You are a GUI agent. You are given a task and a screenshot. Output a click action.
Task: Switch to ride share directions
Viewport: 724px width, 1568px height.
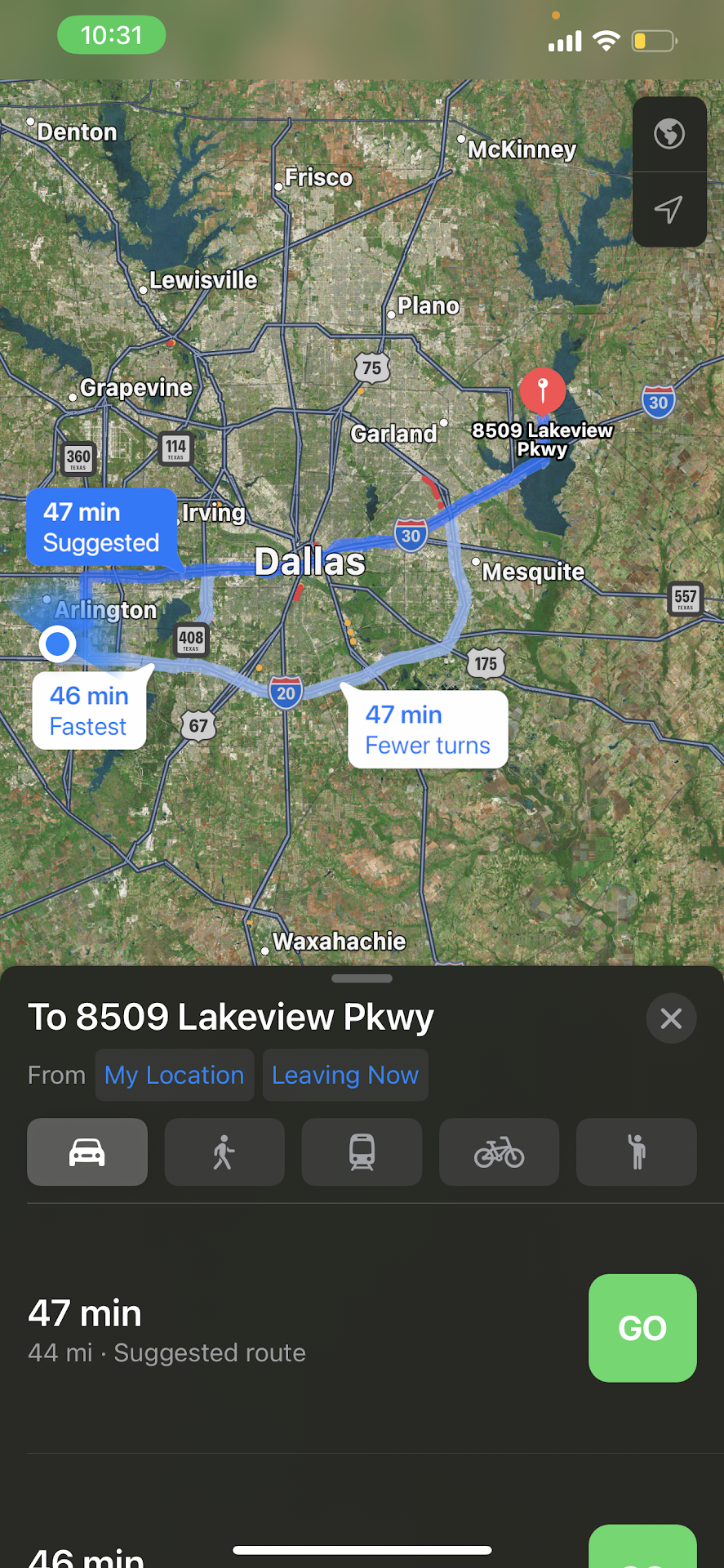[x=637, y=1152]
